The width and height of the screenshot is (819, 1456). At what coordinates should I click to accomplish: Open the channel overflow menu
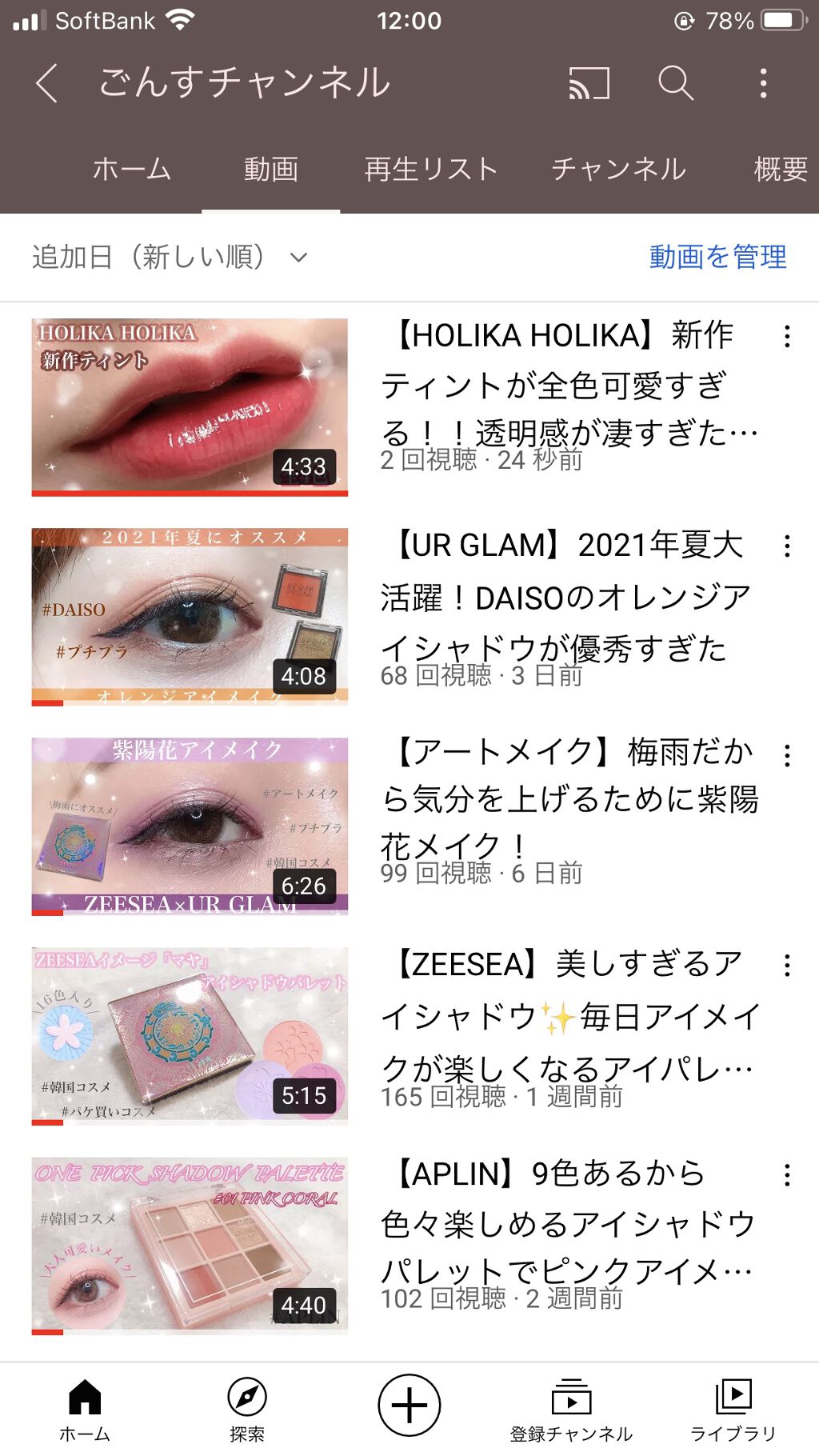pos(763,83)
